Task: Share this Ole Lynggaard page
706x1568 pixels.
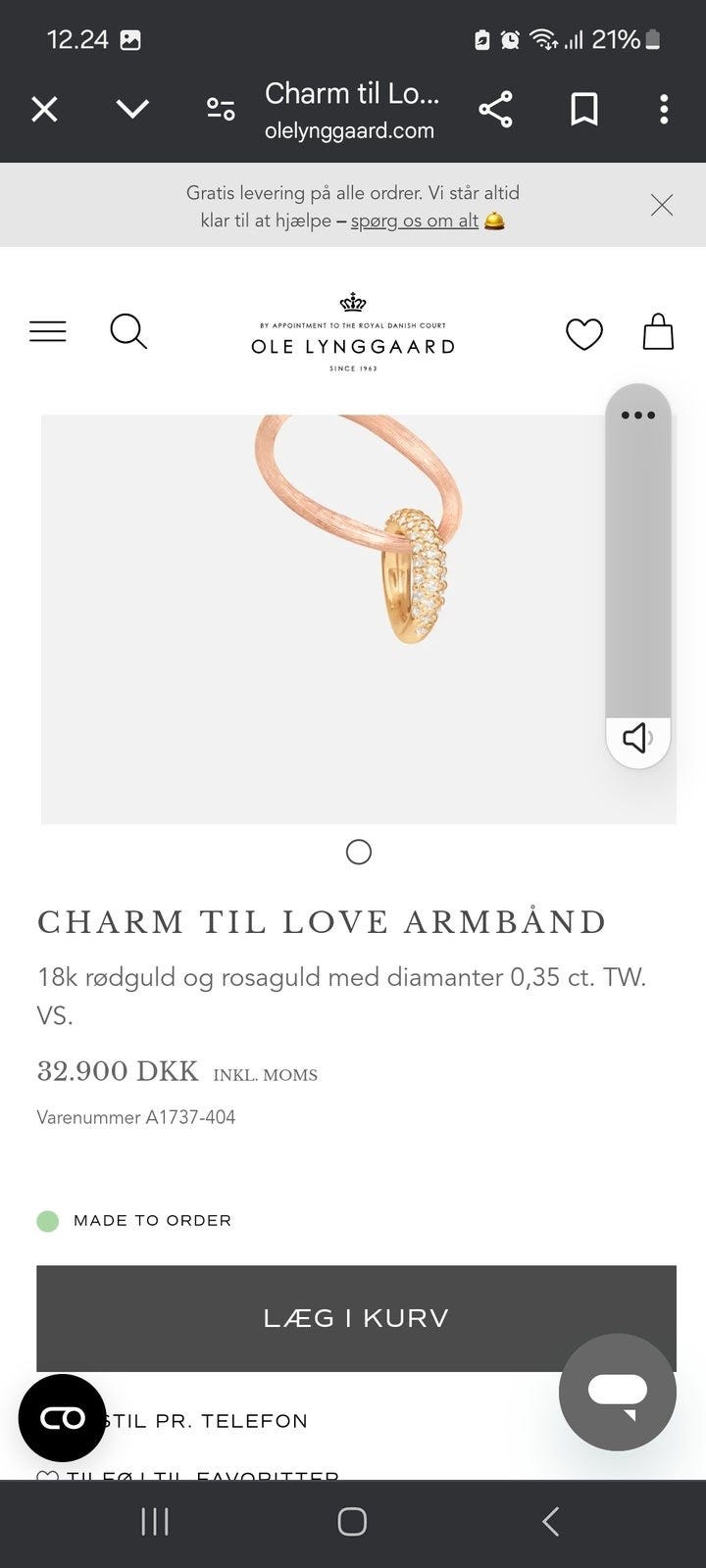Action: [x=496, y=109]
